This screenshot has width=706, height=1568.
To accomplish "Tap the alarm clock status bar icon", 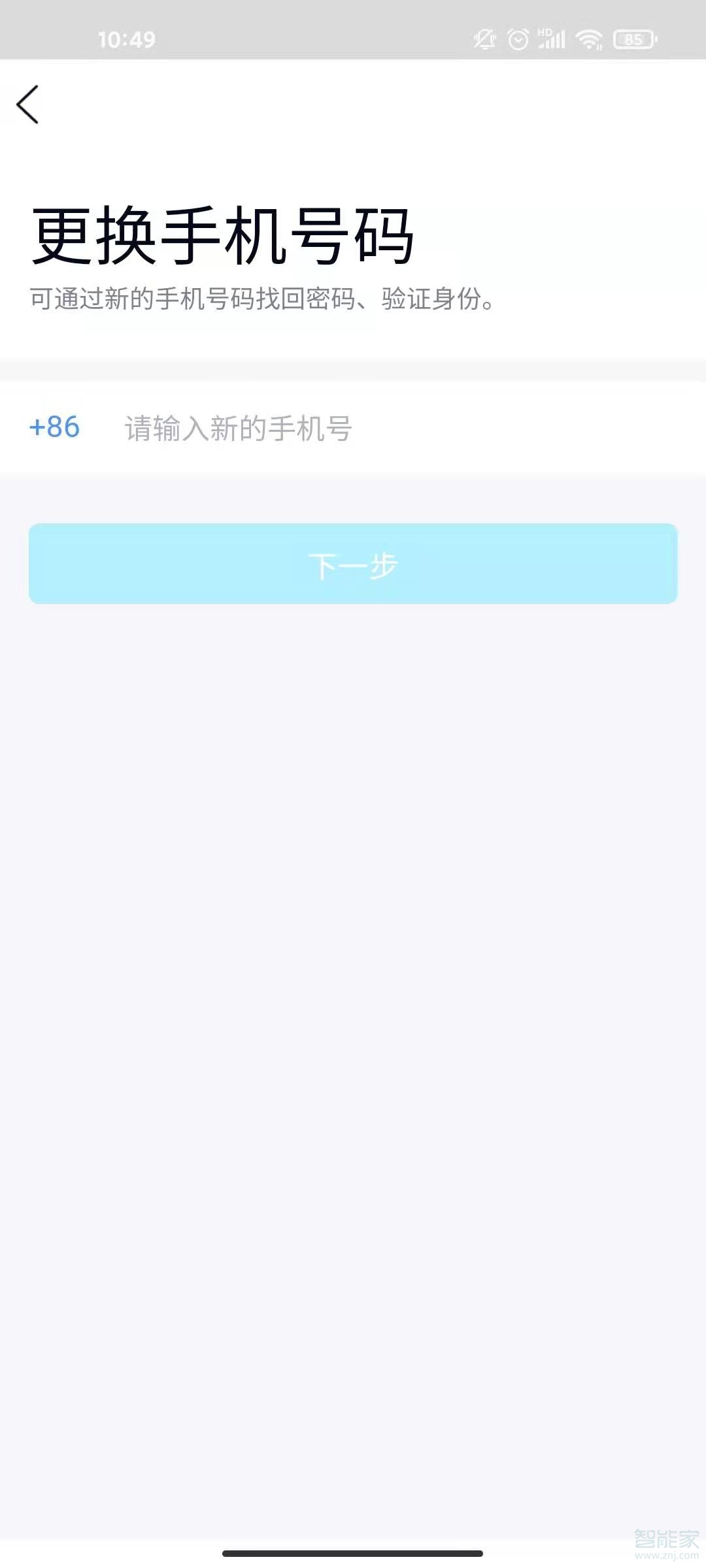I will (x=517, y=39).
